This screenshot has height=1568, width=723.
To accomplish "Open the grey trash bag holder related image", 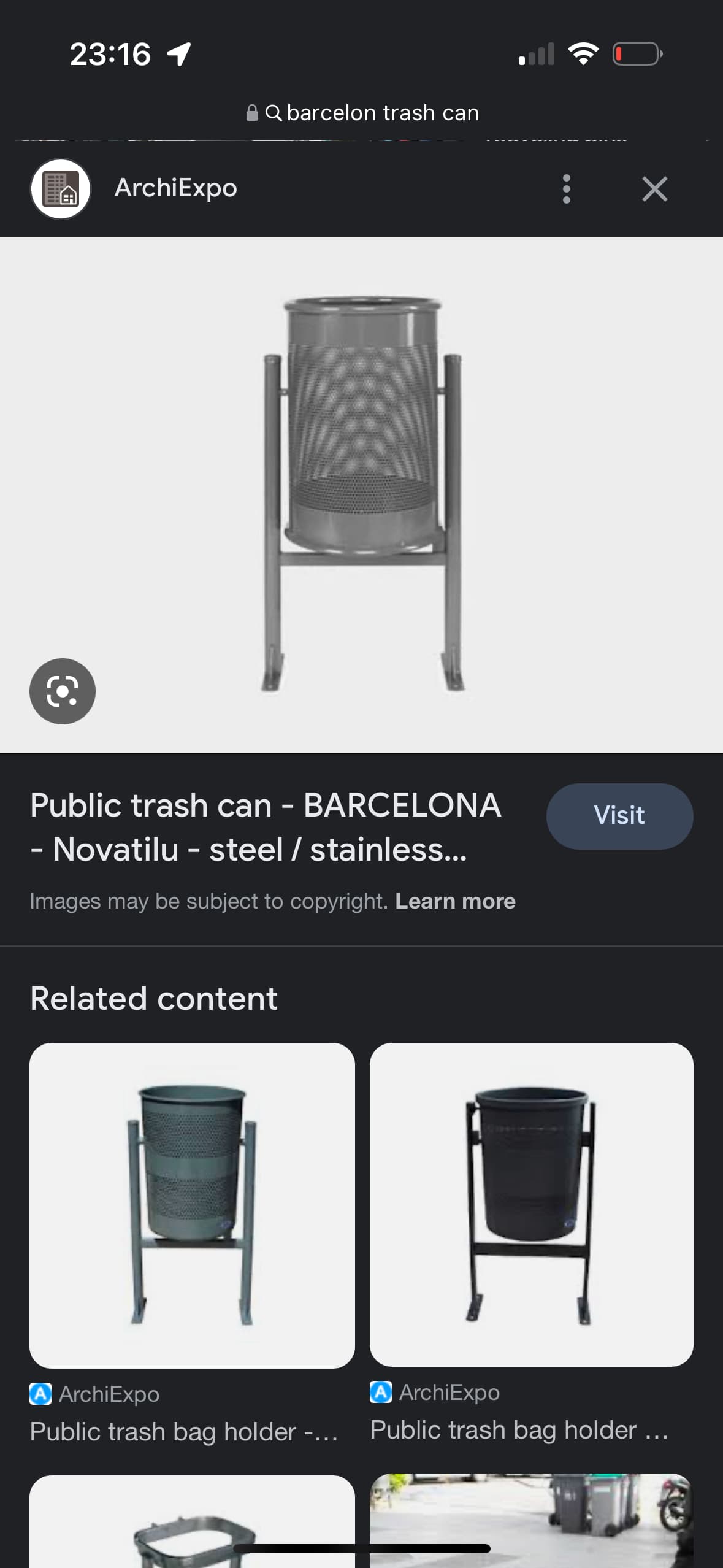I will click(x=192, y=1205).
